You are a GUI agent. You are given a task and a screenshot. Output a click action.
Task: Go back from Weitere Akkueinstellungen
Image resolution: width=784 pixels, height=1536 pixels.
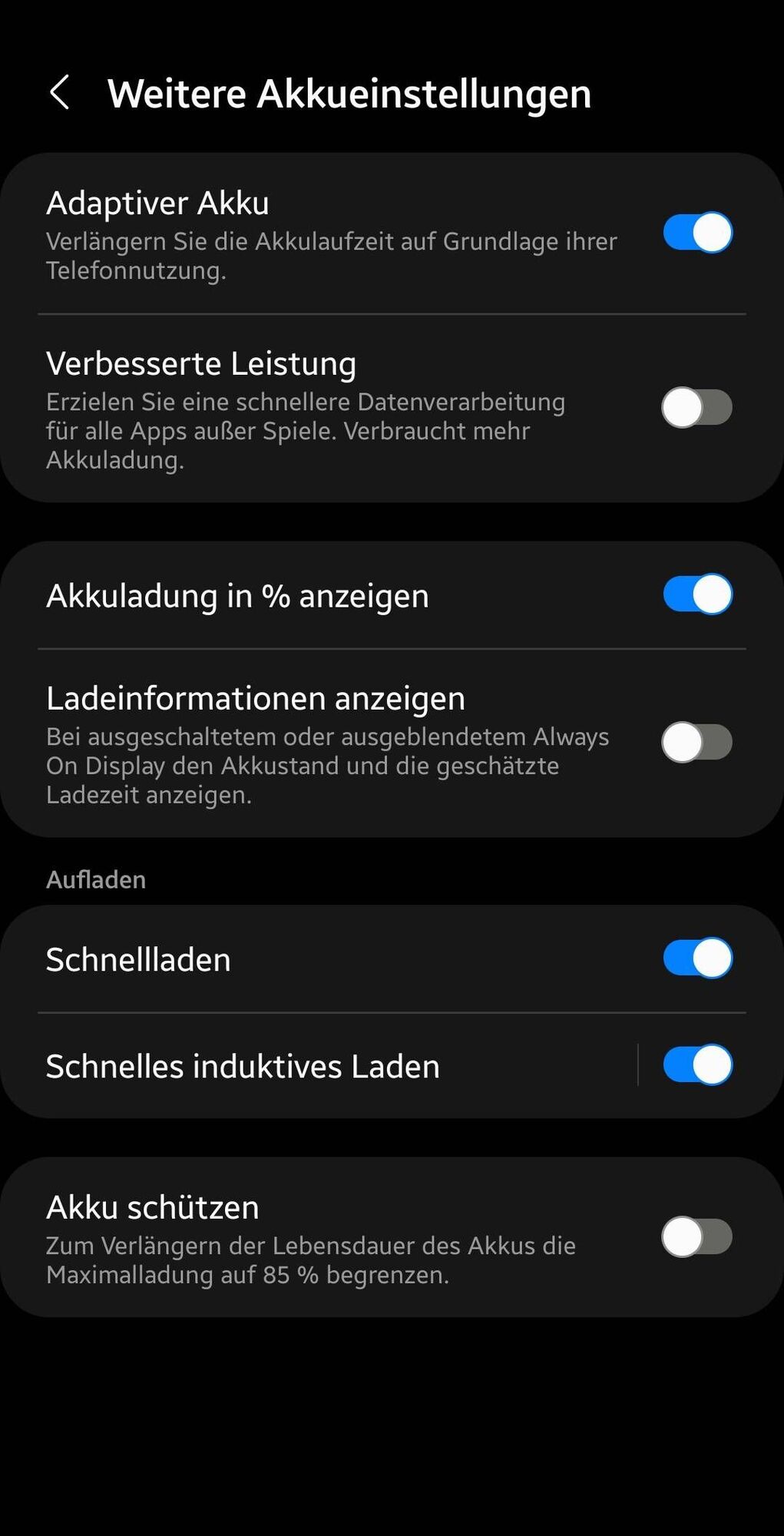(x=60, y=93)
